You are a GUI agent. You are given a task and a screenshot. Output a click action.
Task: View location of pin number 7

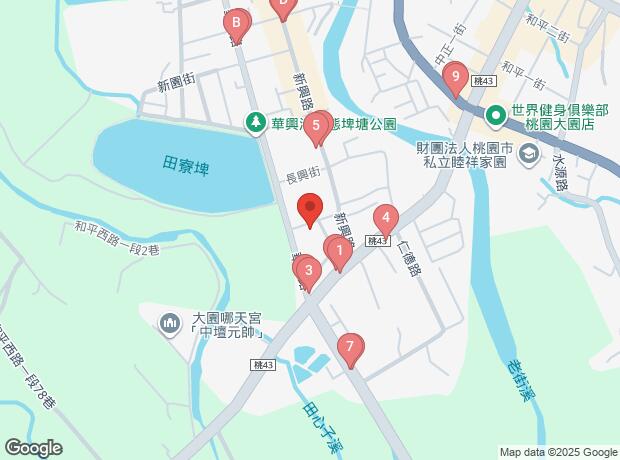pyautogui.click(x=349, y=348)
